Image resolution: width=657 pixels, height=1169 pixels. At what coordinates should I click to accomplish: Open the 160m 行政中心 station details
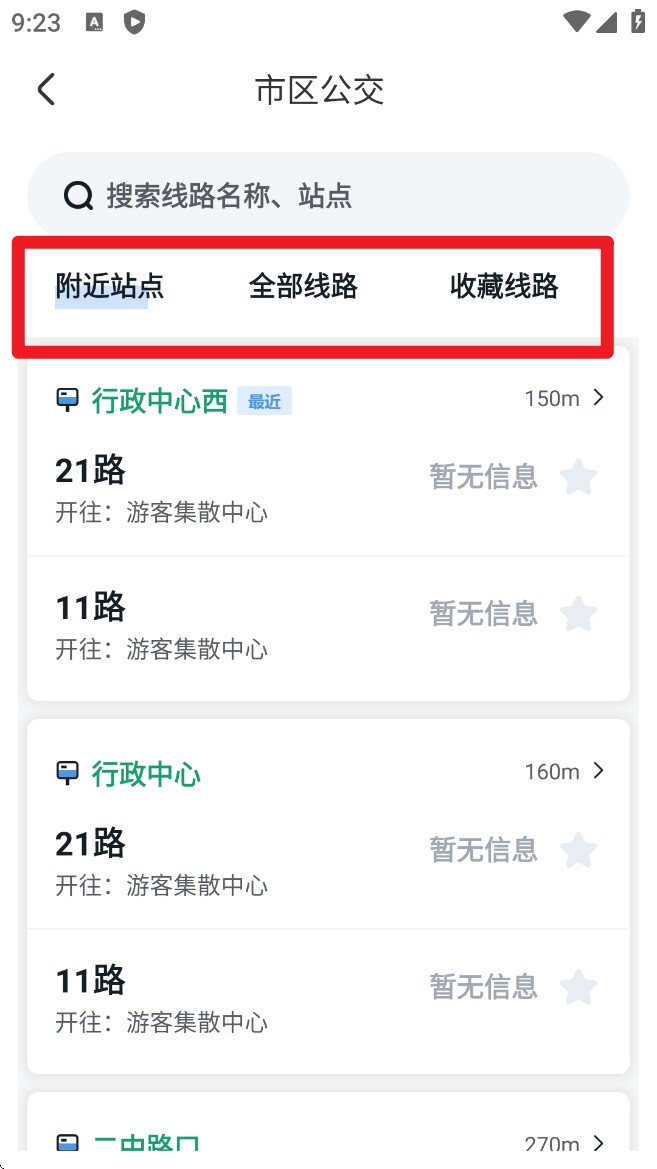pos(328,773)
